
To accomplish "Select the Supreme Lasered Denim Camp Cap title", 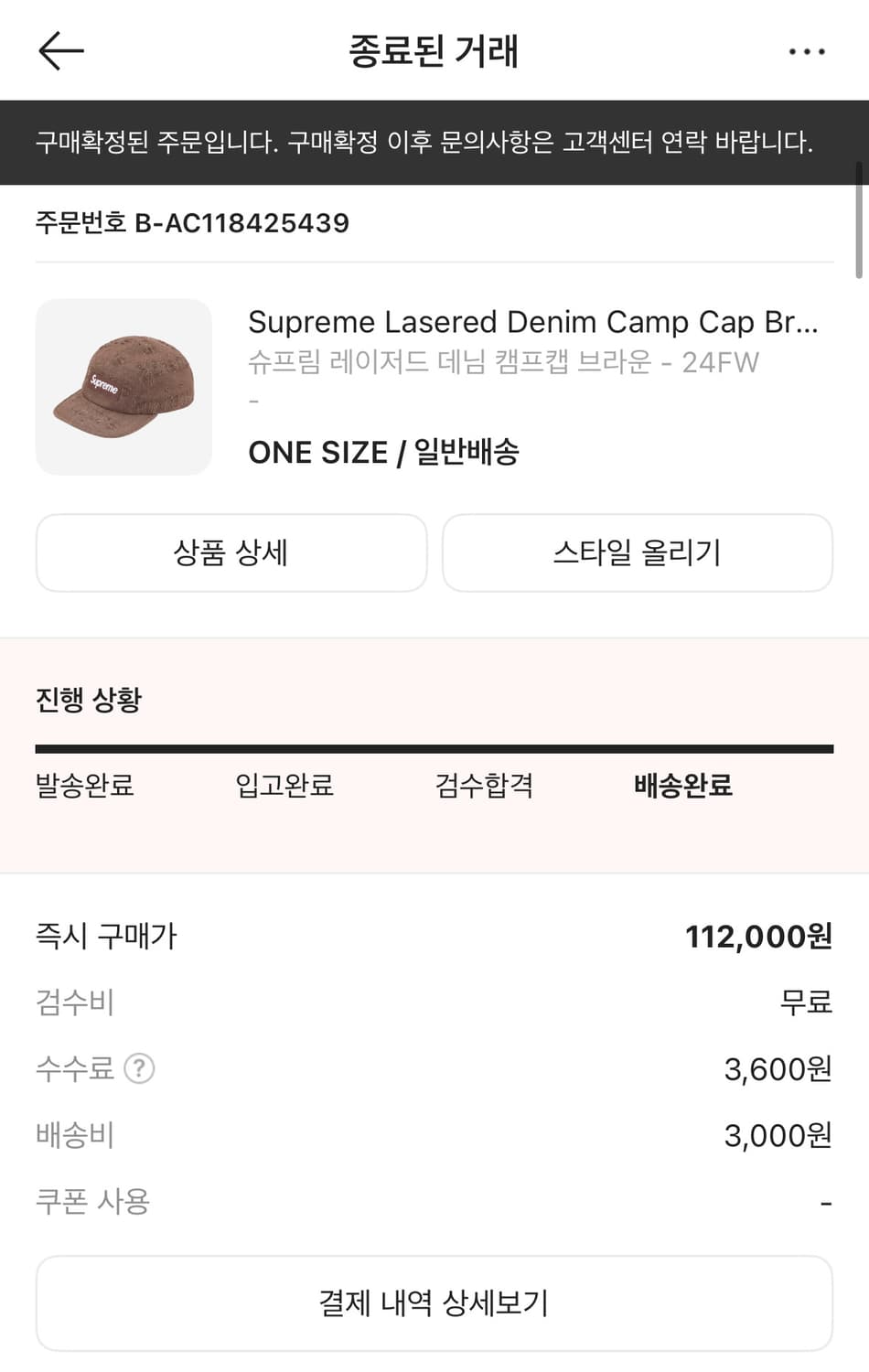I will pos(535,322).
